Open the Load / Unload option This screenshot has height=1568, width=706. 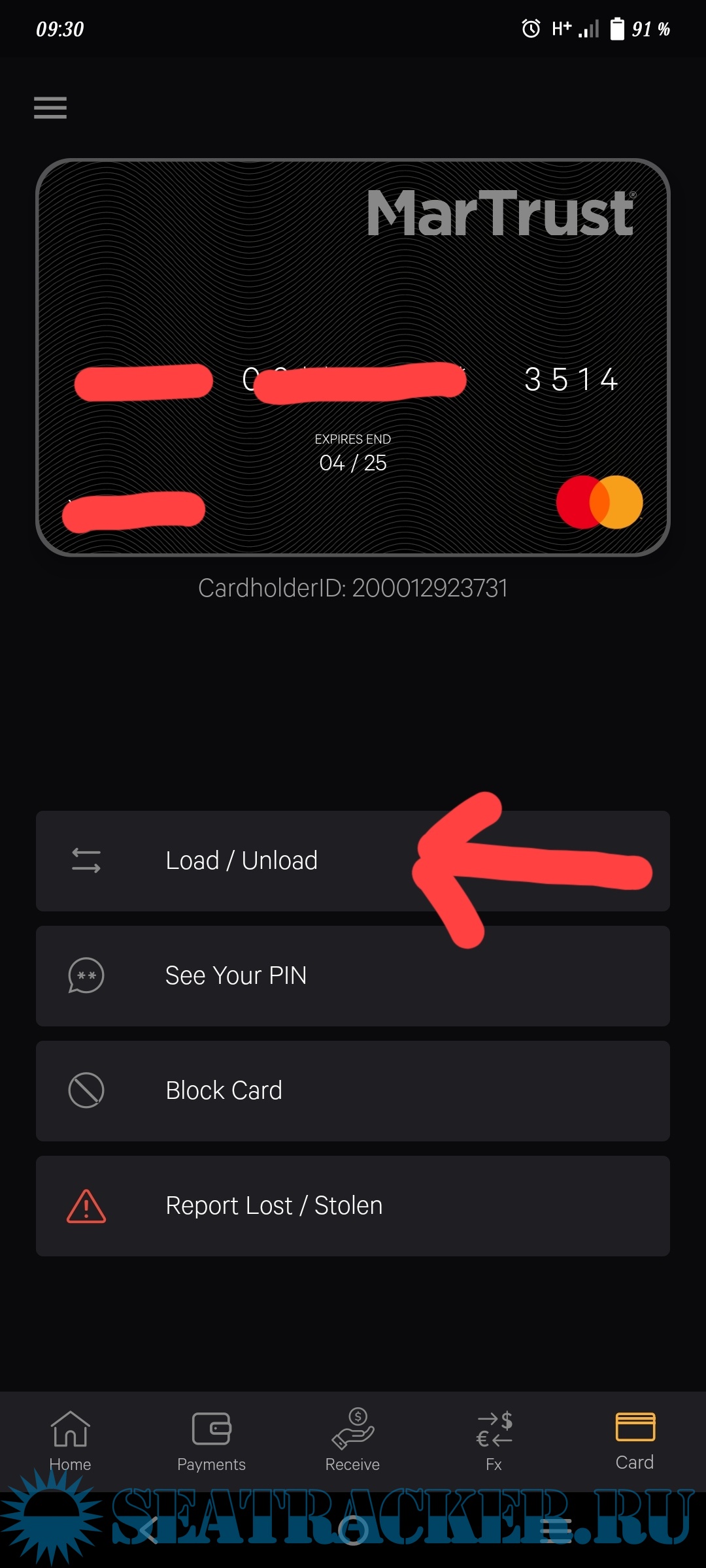242,860
